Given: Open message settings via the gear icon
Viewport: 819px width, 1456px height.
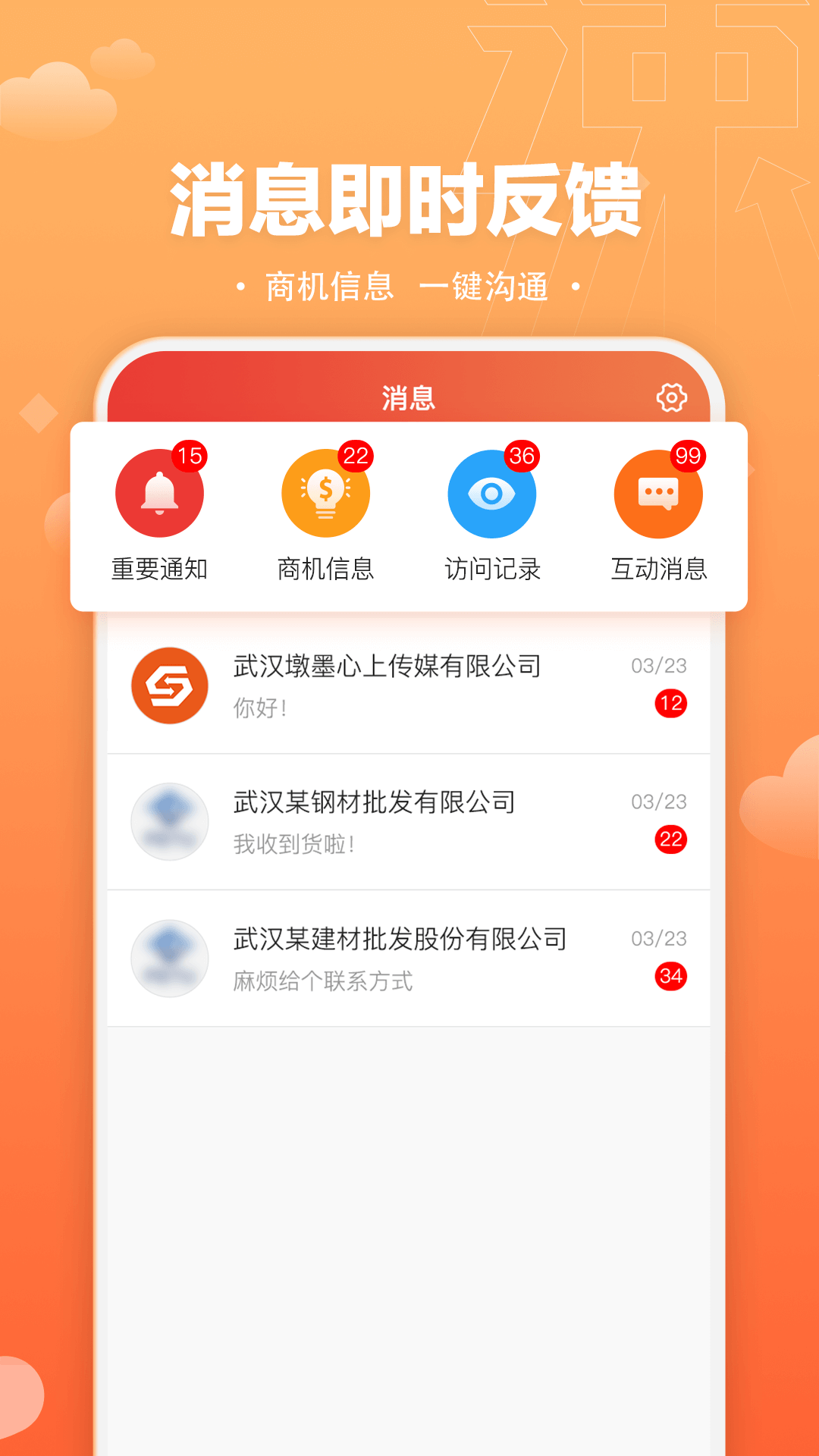Looking at the screenshot, I should [x=672, y=397].
